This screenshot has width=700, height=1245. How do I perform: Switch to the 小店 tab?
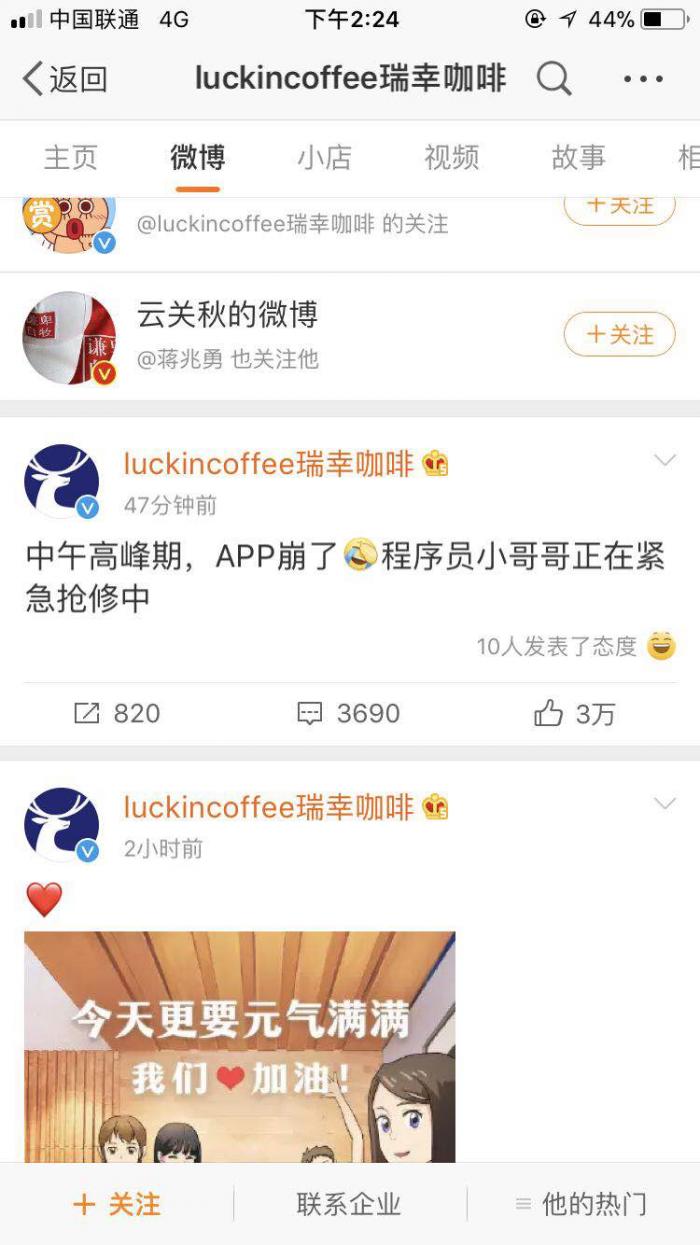pos(324,158)
